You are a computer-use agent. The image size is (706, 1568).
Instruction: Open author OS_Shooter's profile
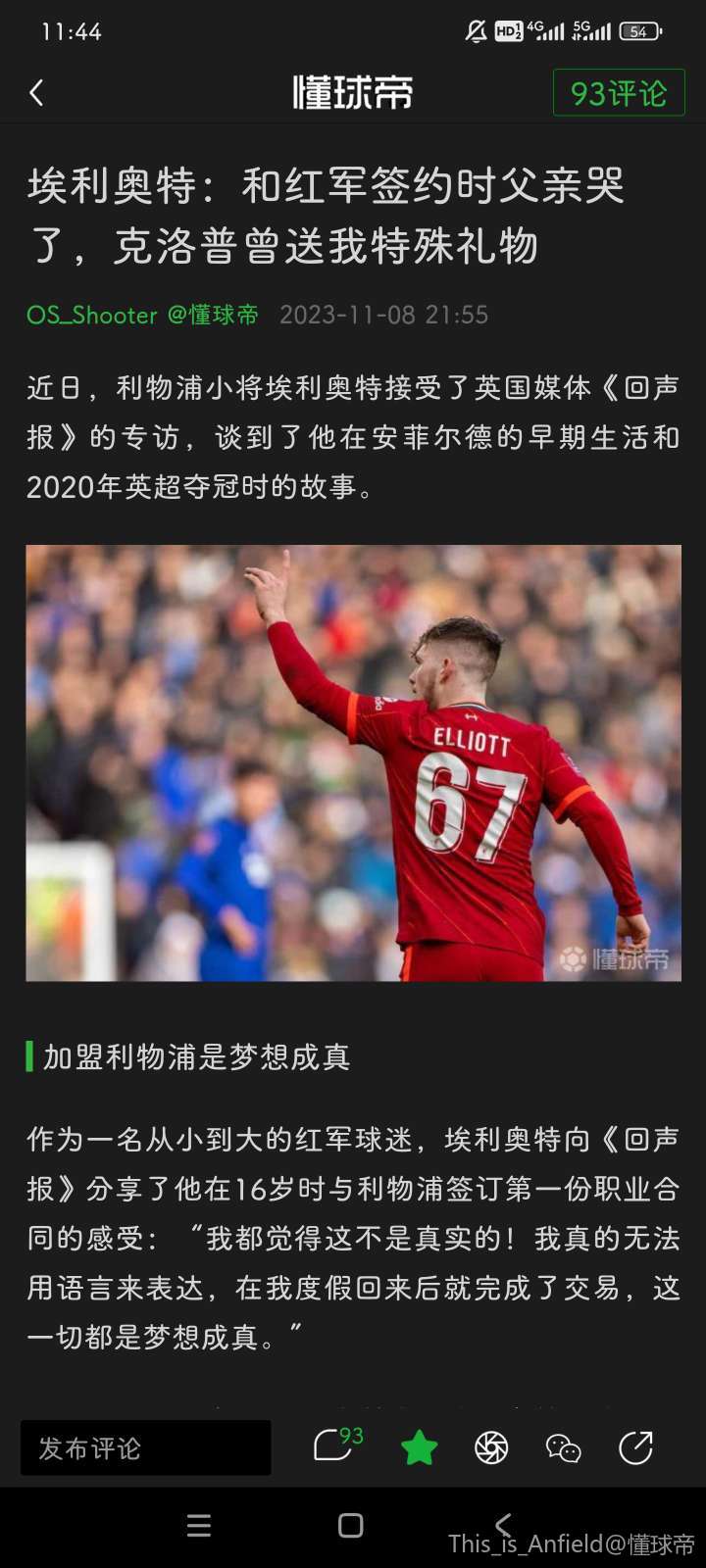pos(92,315)
